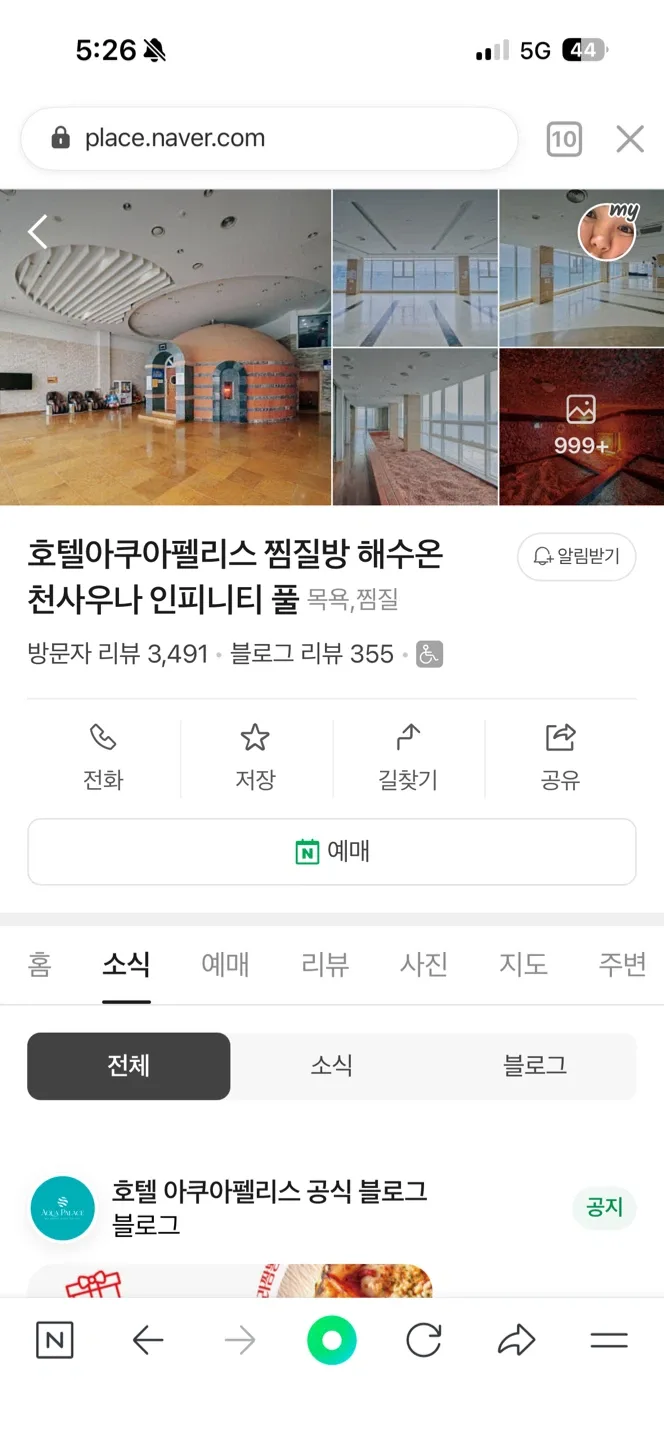Image resolution: width=664 pixels, height=1440 pixels.
Task: Share this place via 공유
Action: pyautogui.click(x=560, y=758)
